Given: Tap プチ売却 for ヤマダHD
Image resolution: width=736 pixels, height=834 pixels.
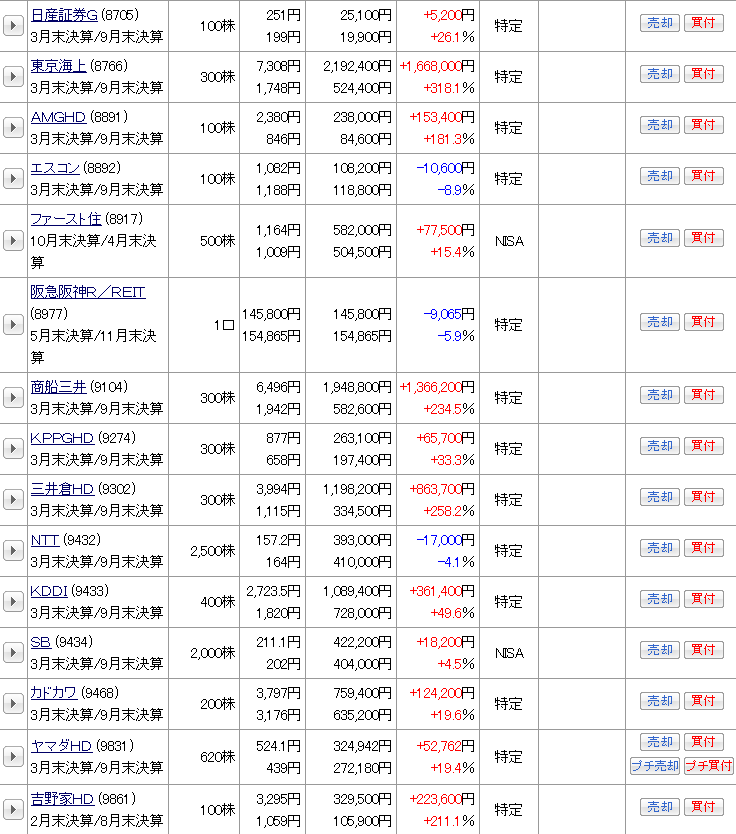Looking at the screenshot, I should 655,766.
